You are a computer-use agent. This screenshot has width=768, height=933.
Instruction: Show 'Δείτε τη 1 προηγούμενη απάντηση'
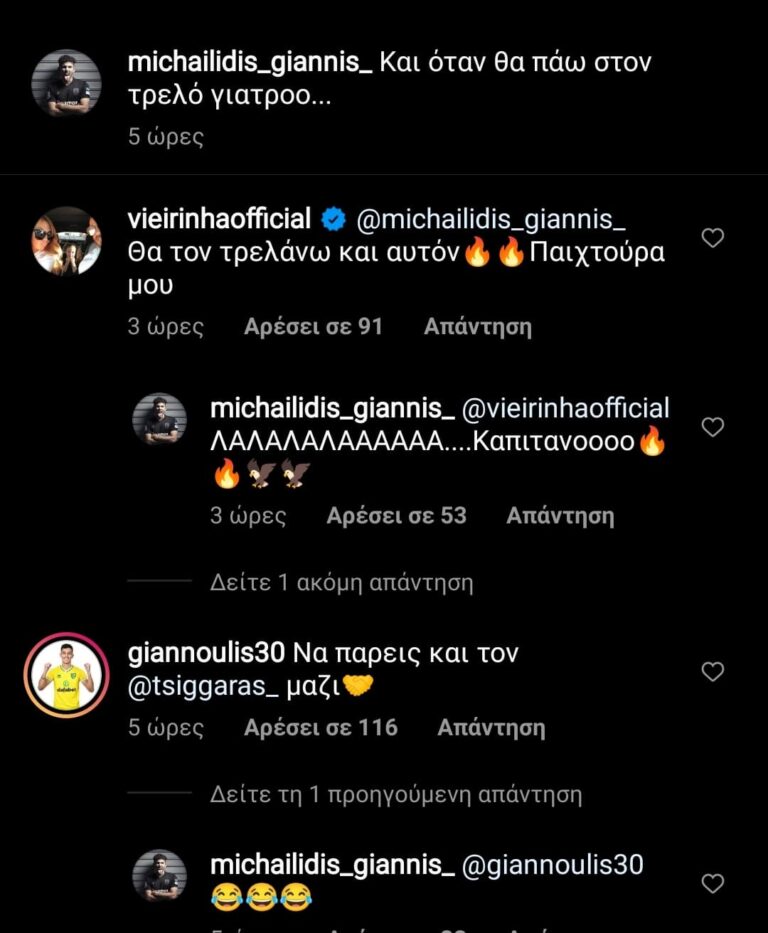click(395, 795)
